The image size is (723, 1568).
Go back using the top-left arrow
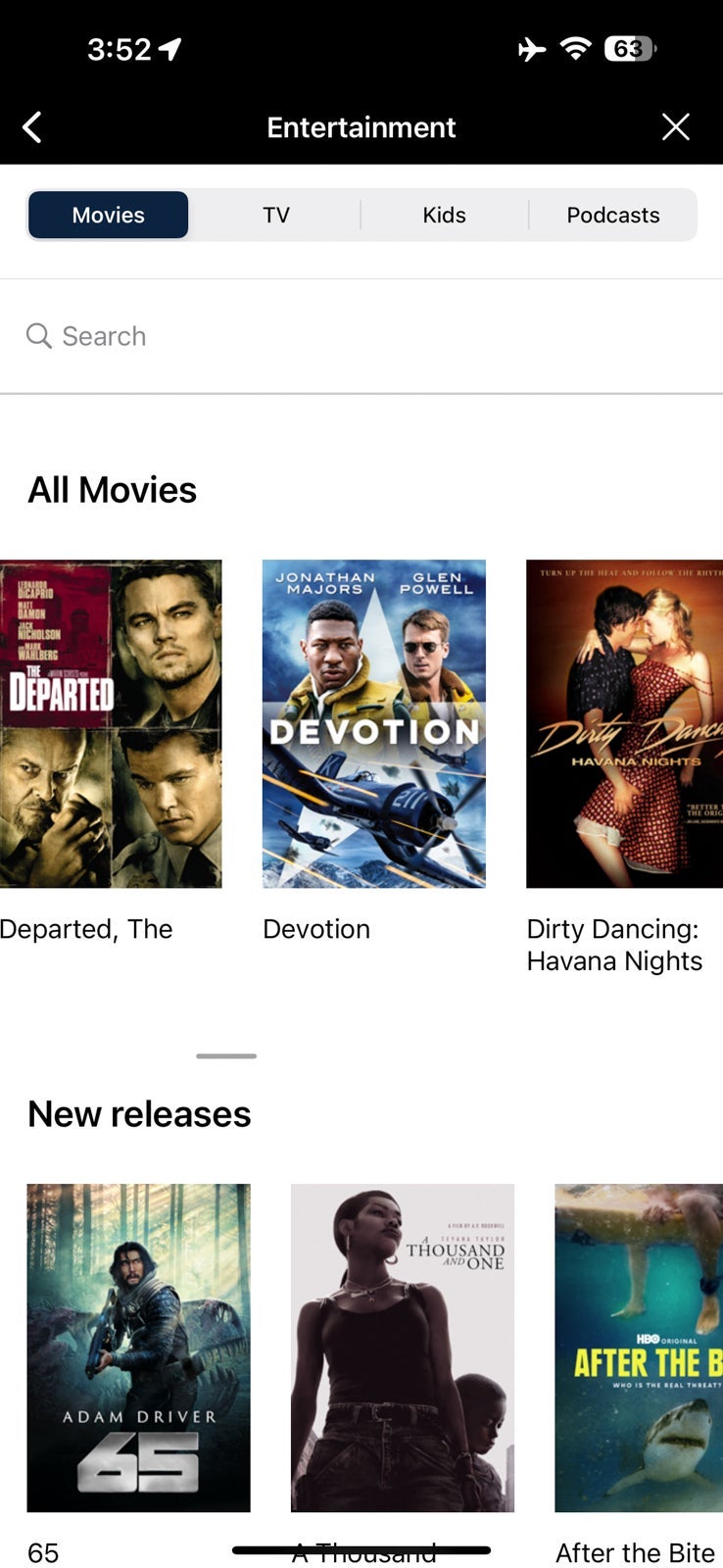click(32, 126)
